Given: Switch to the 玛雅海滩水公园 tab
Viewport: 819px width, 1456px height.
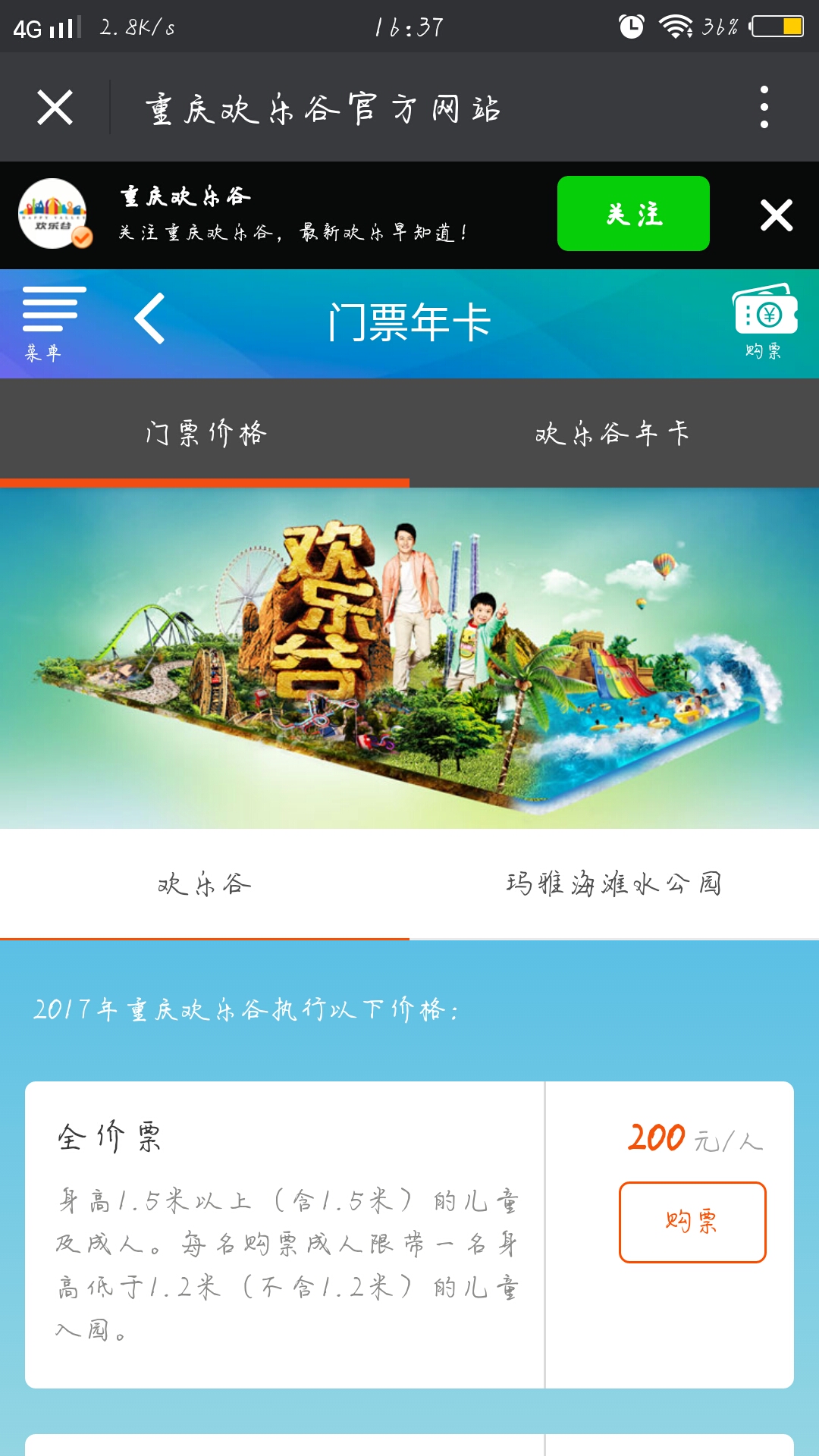Looking at the screenshot, I should pyautogui.click(x=614, y=884).
